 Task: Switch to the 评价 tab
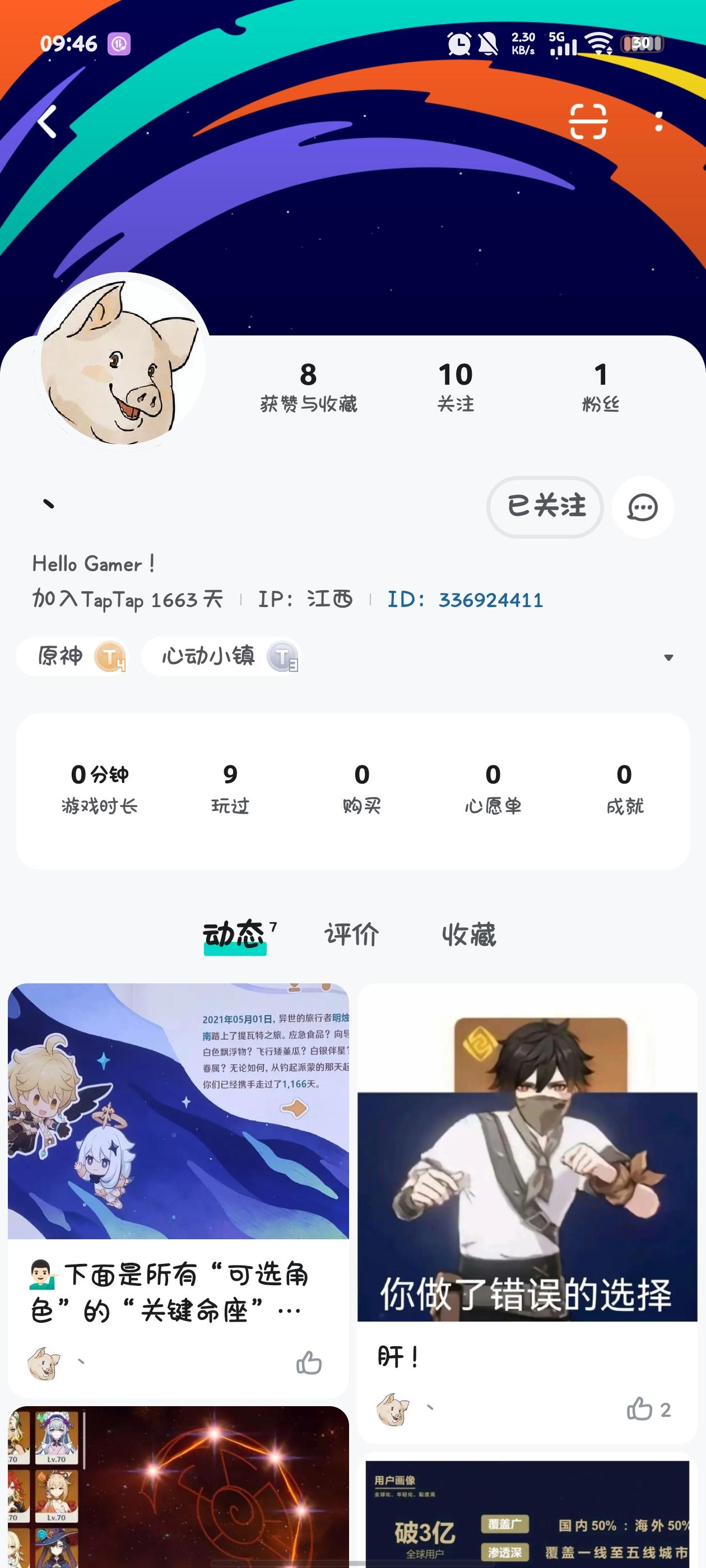(352, 933)
